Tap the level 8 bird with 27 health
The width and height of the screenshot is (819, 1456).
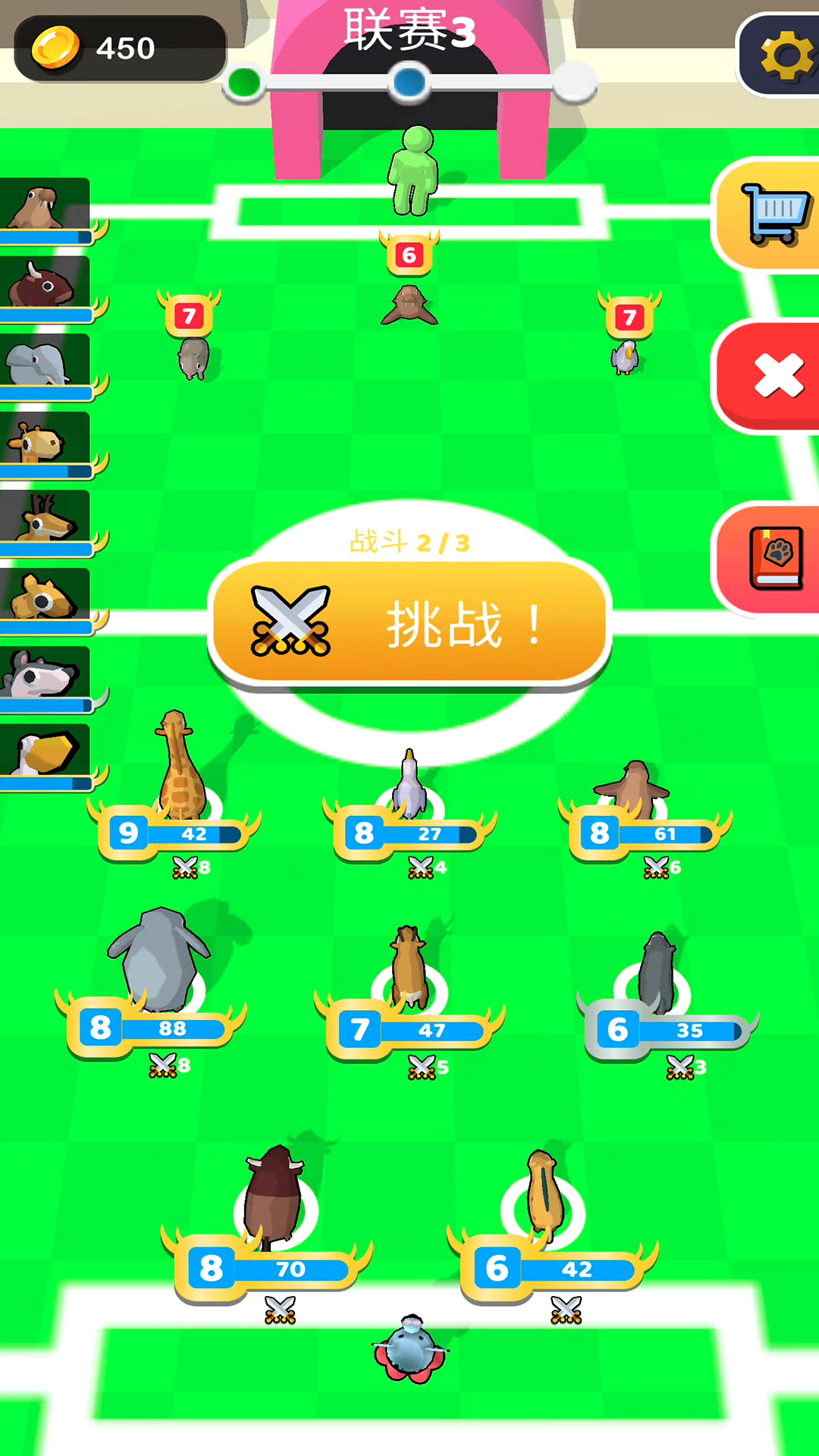[409, 789]
